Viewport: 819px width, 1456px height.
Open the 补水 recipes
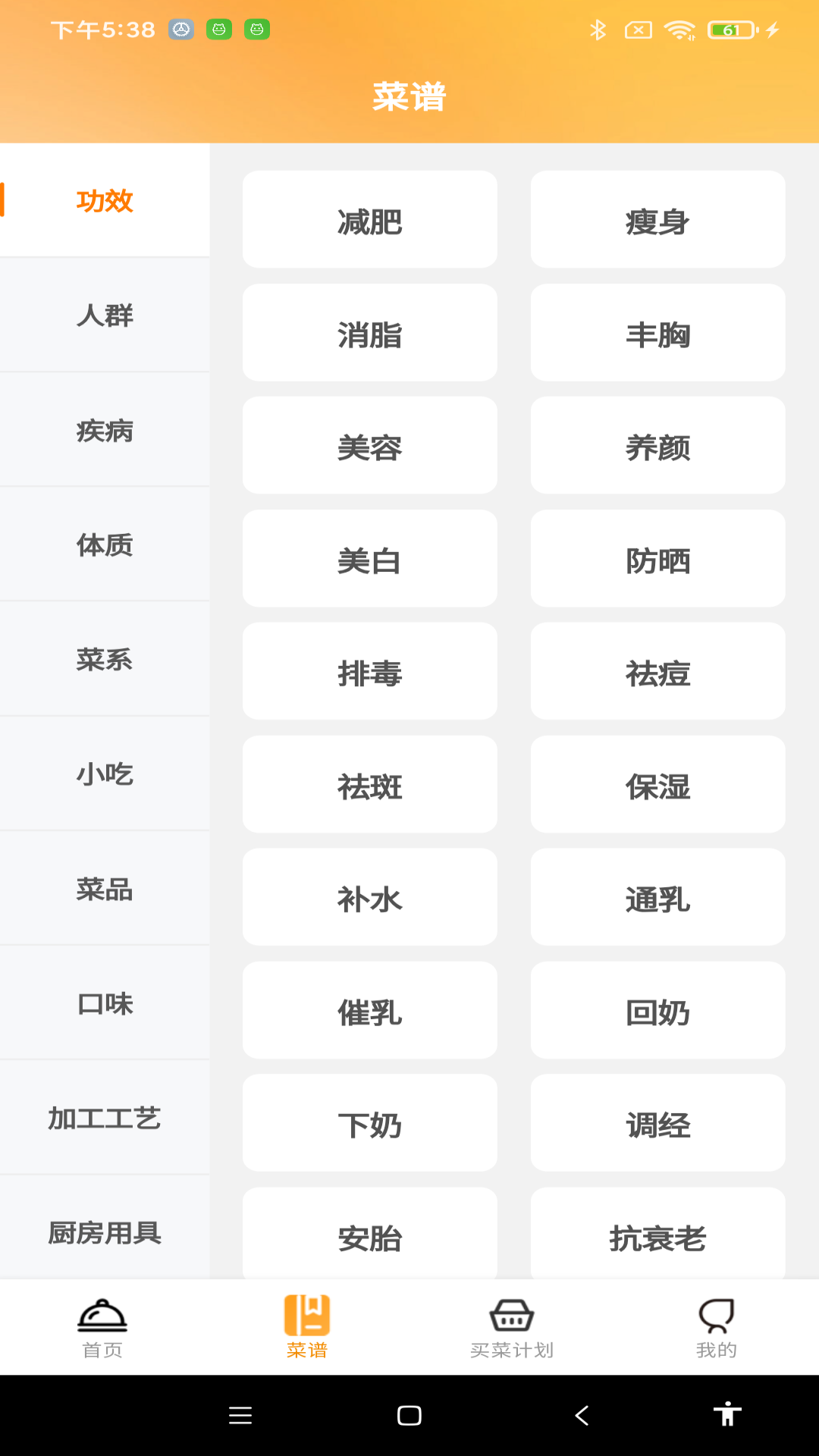[x=369, y=898]
